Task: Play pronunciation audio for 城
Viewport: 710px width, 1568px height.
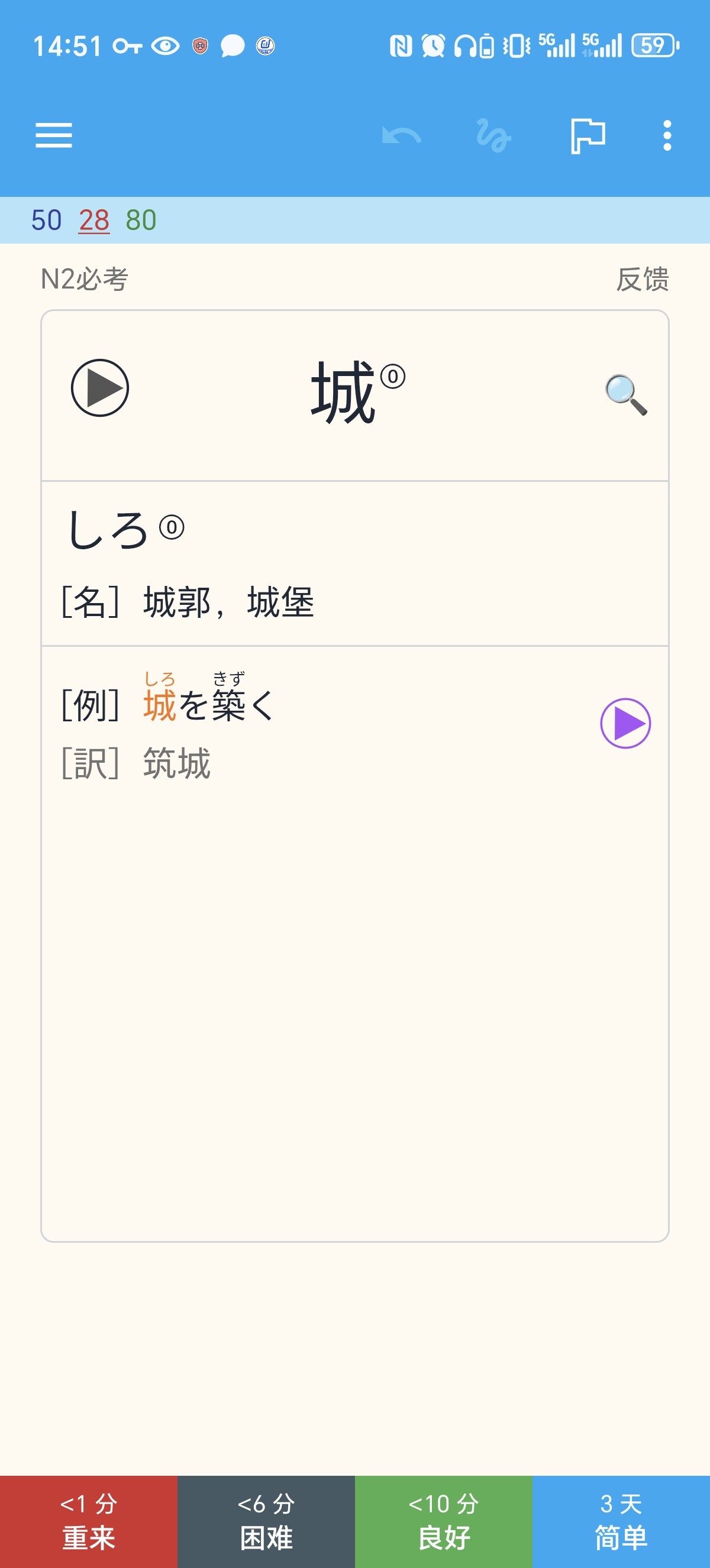Action: pos(100,388)
